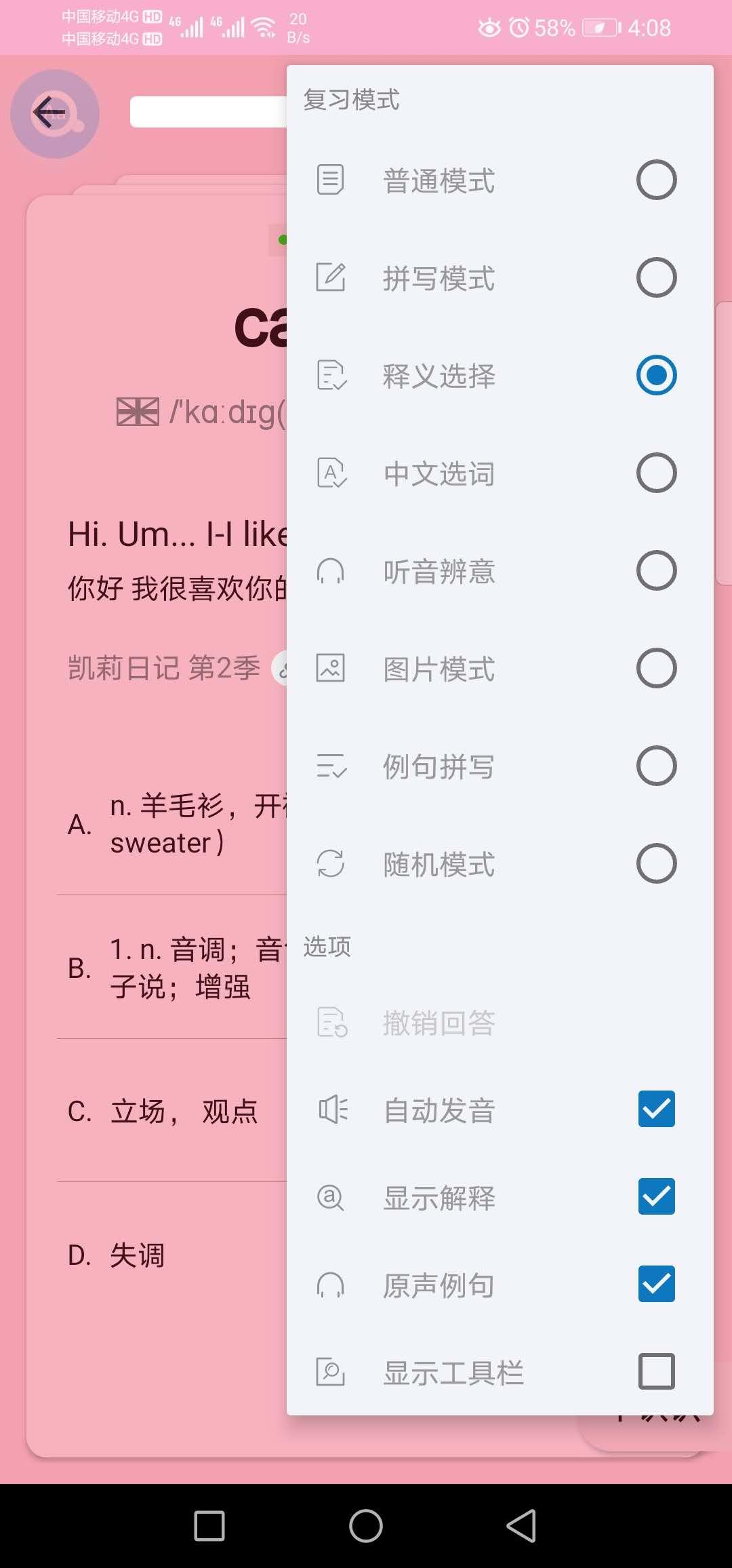The height and width of the screenshot is (1568, 732).
Task: Click the 听音辨意 headphone icon
Action: point(330,571)
